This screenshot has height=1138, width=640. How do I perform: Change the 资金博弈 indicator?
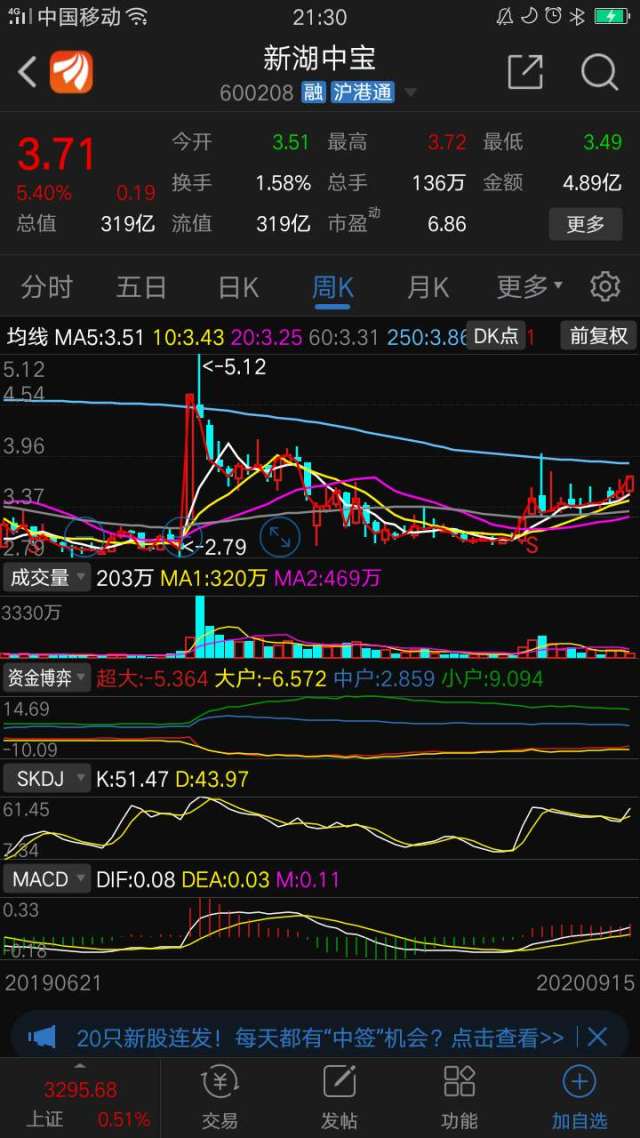point(47,678)
